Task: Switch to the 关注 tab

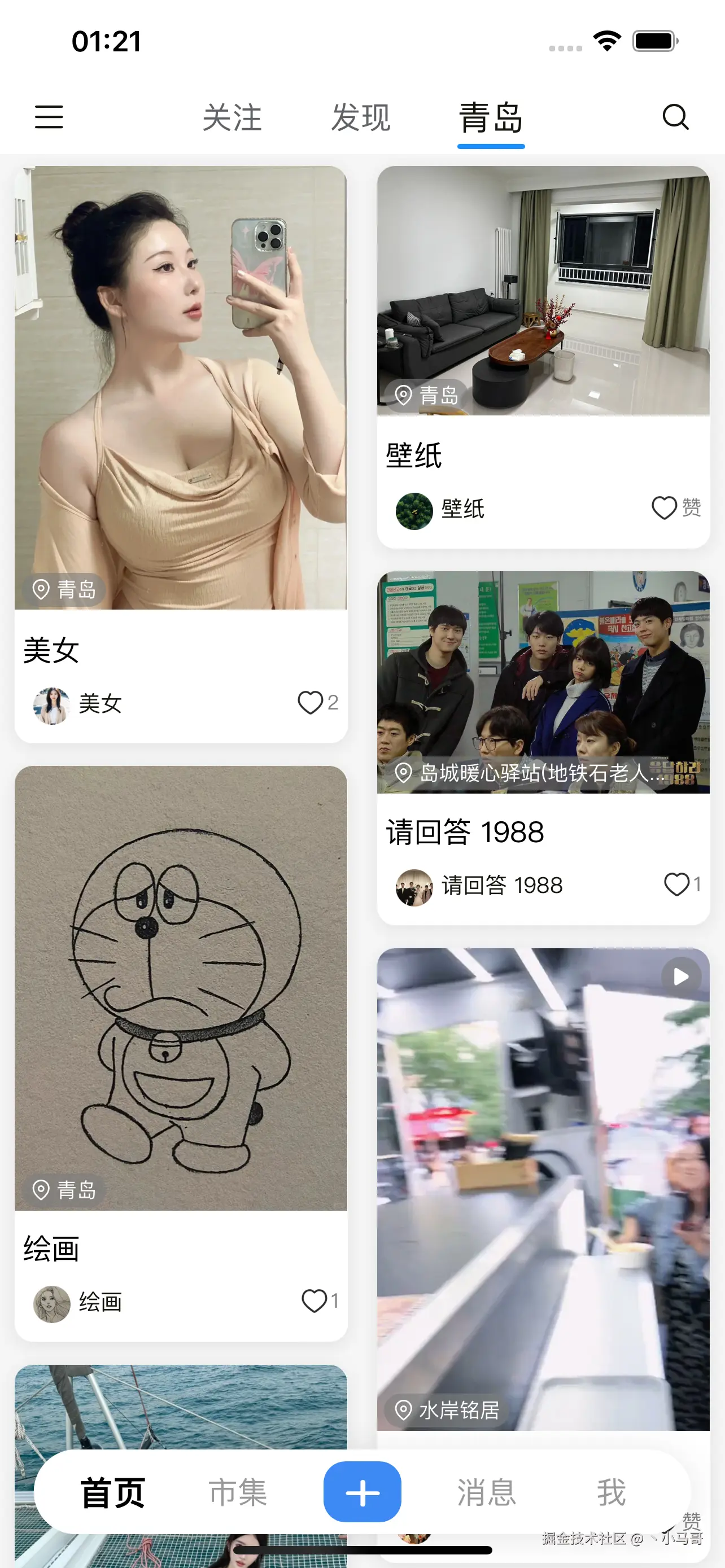Action: 232,117
